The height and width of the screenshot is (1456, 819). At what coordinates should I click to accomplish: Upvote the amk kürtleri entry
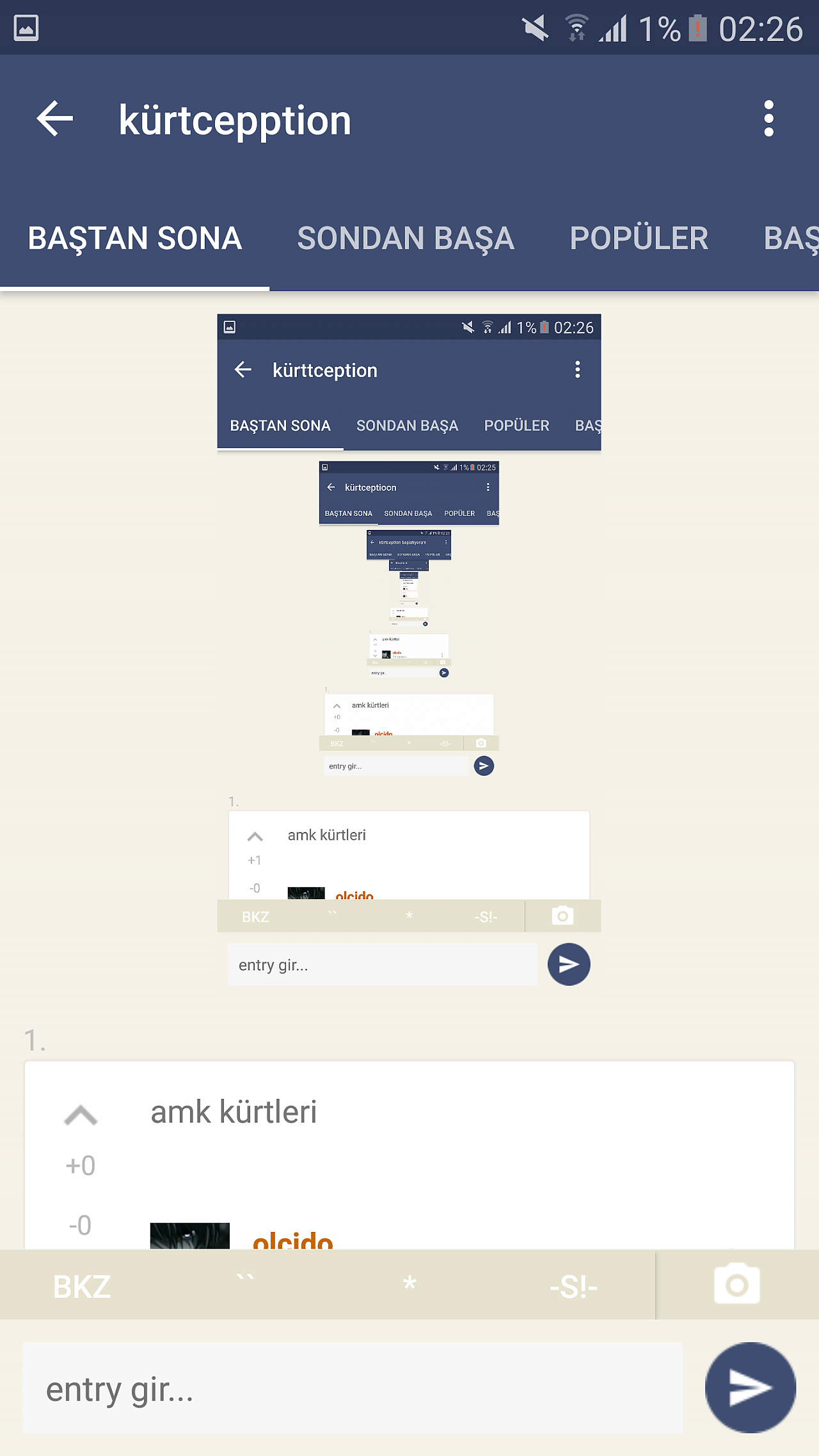81,1116
